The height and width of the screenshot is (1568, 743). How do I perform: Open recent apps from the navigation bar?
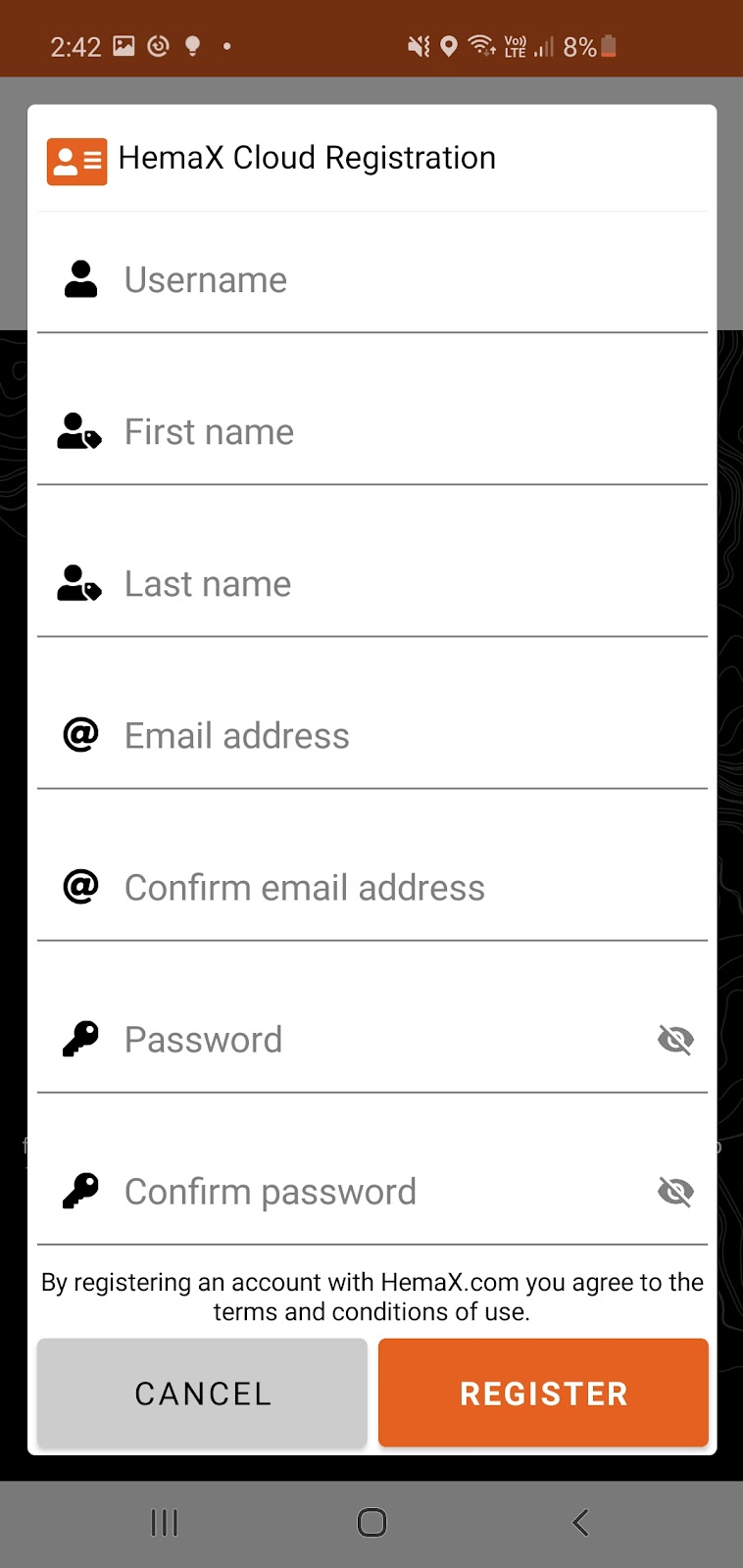click(164, 1522)
